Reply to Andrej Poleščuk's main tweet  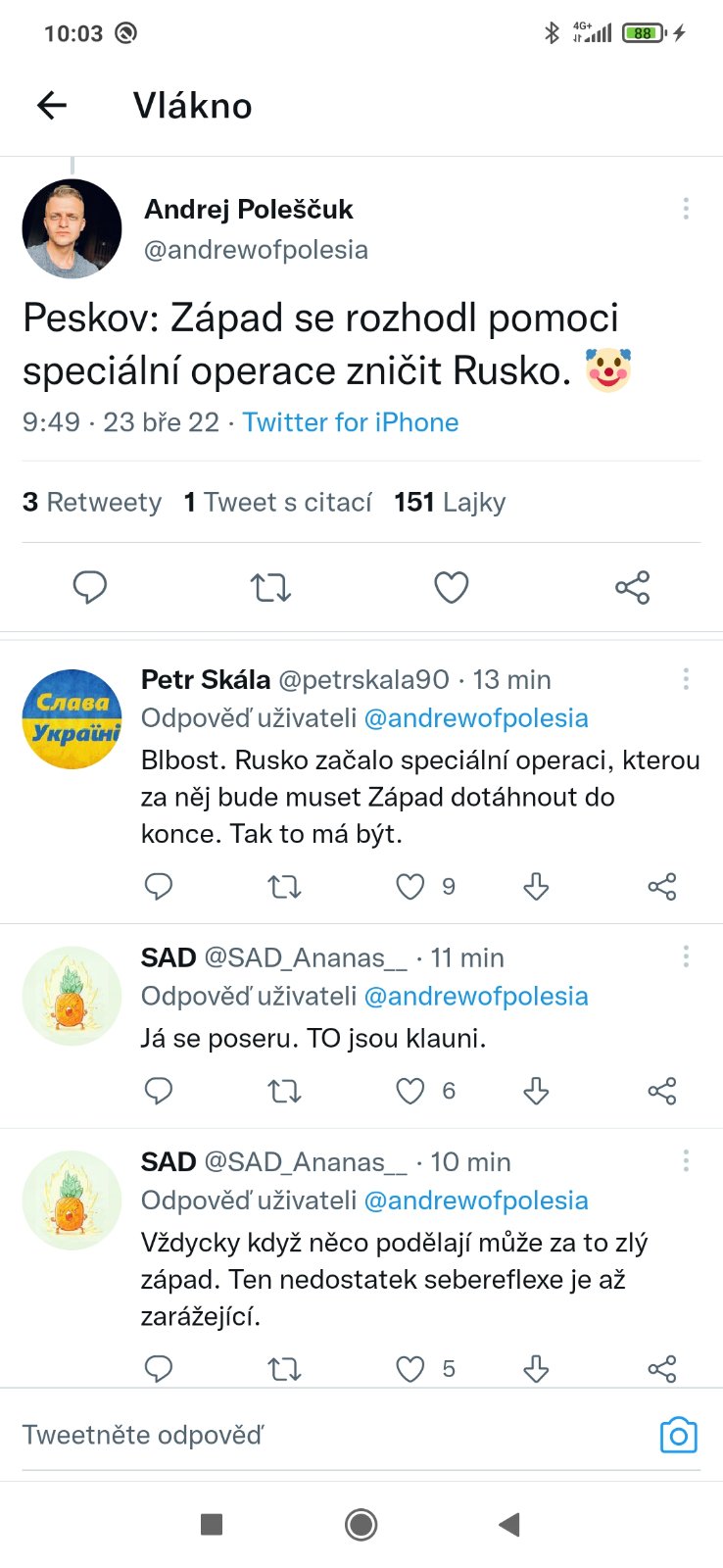(x=90, y=587)
